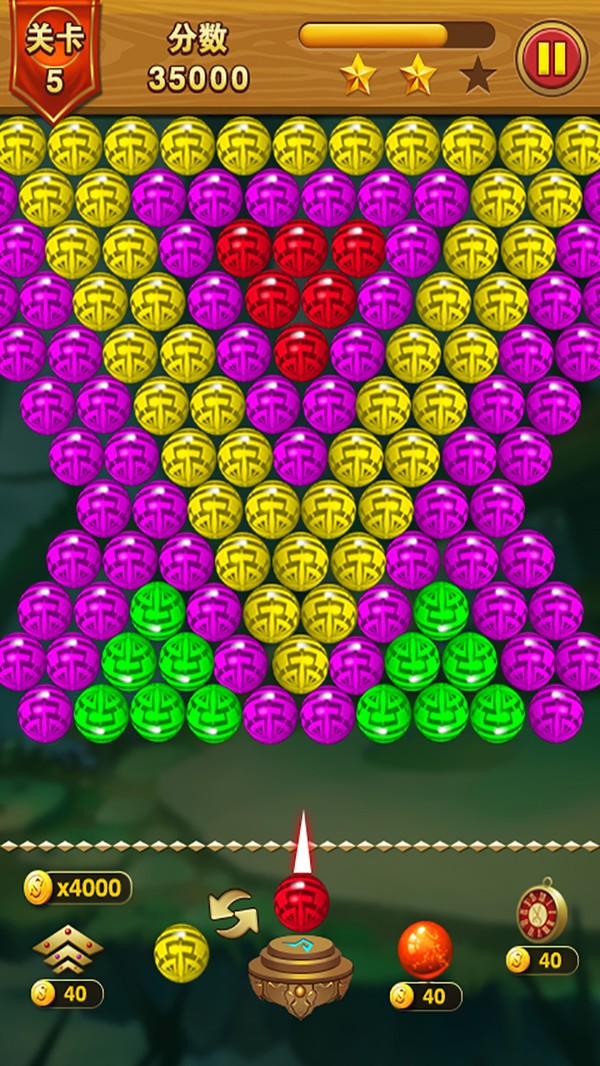Tap the red bubble in the launcher
The image size is (600, 1066).
(301, 901)
